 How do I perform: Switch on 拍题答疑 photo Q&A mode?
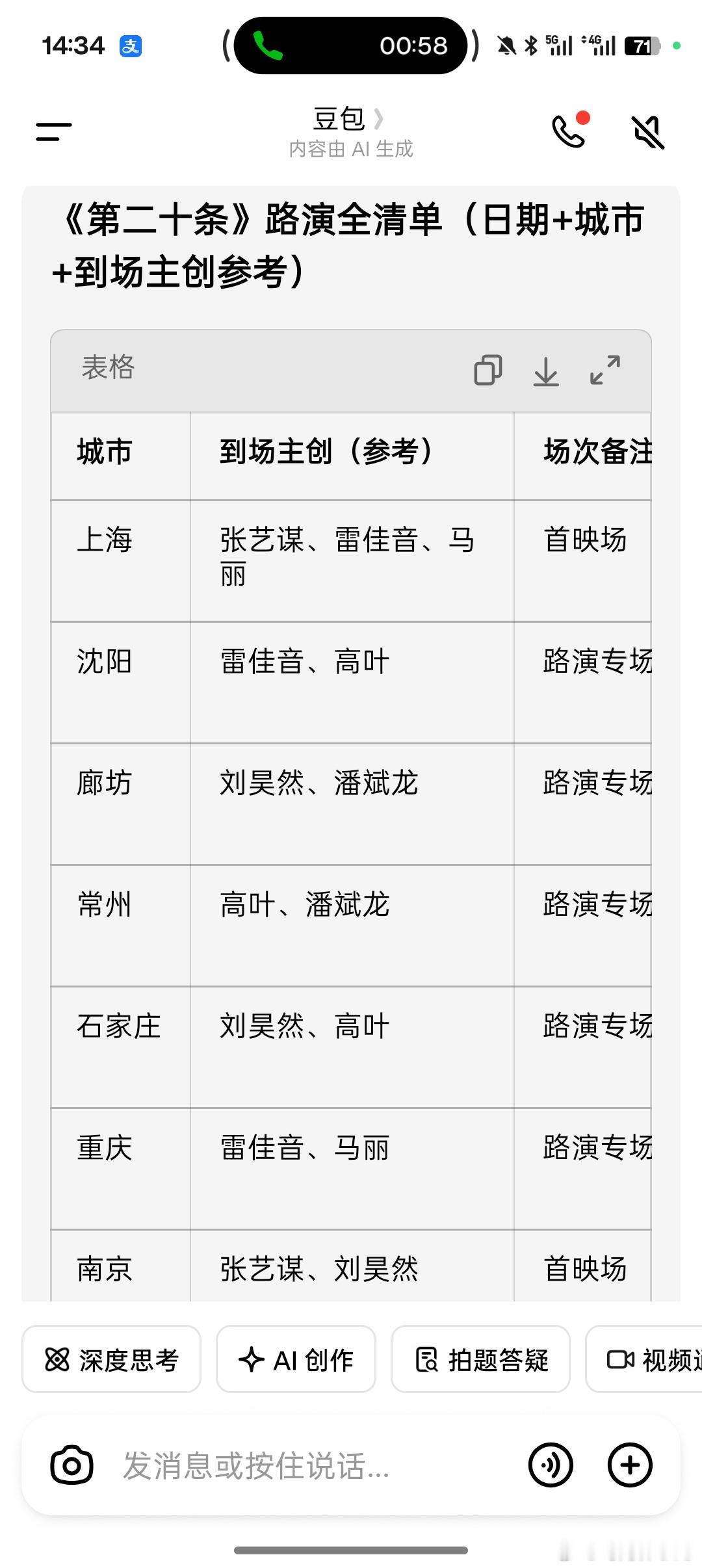[480, 1359]
